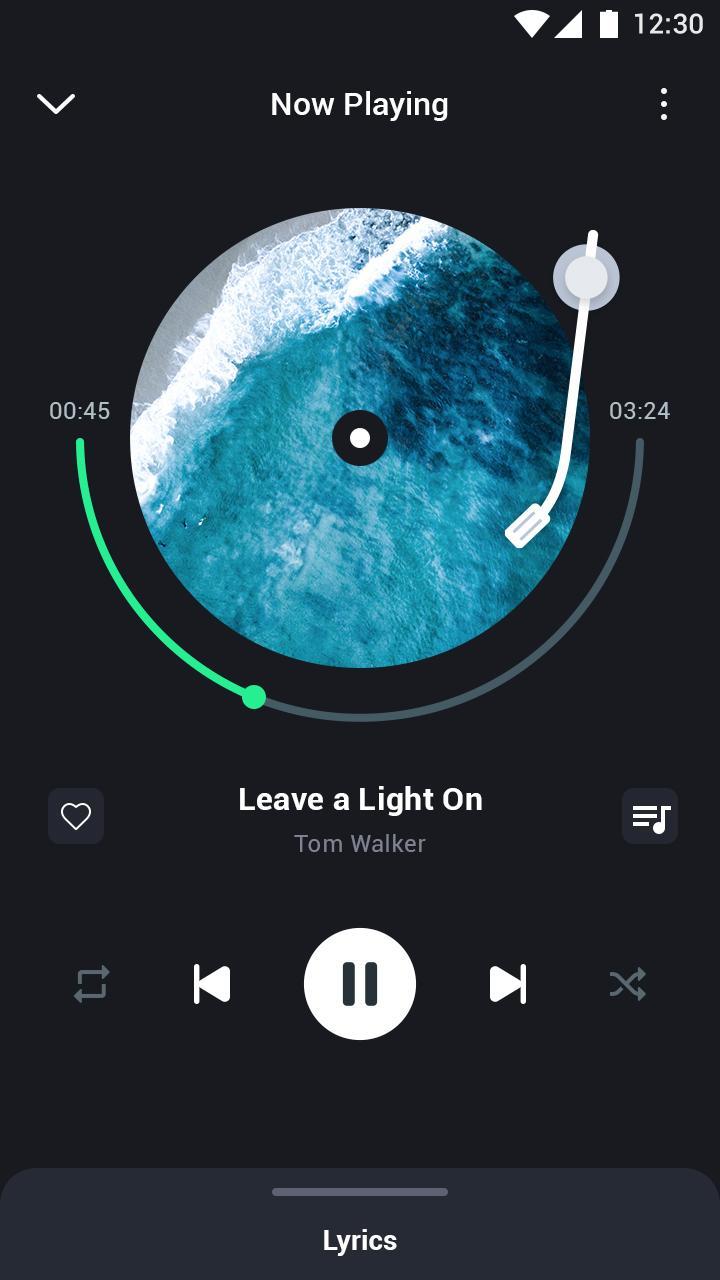The height and width of the screenshot is (1280, 720).
Task: Pause the current song
Action: point(360,984)
